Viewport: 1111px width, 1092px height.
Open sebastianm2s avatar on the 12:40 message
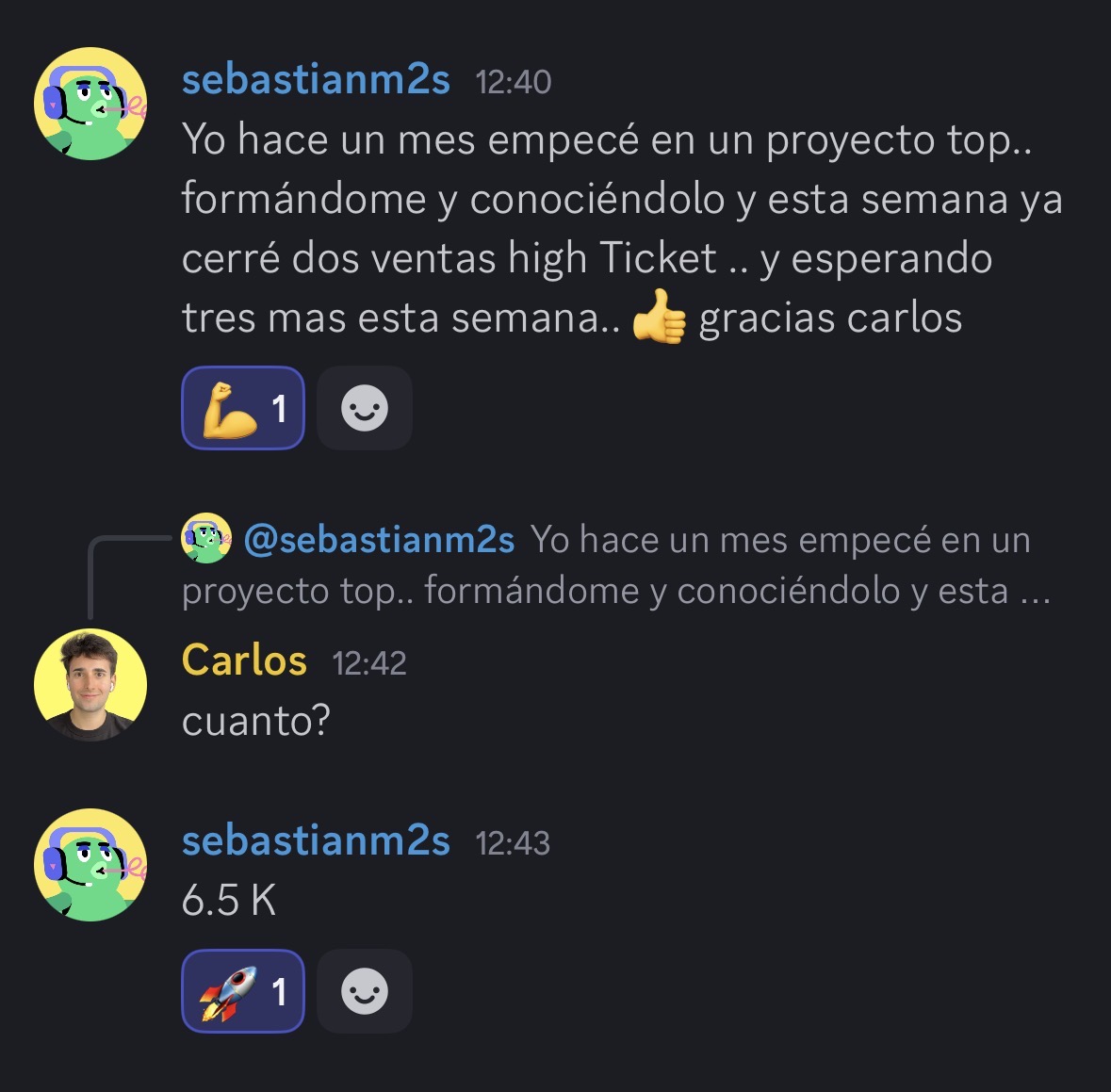point(90,104)
